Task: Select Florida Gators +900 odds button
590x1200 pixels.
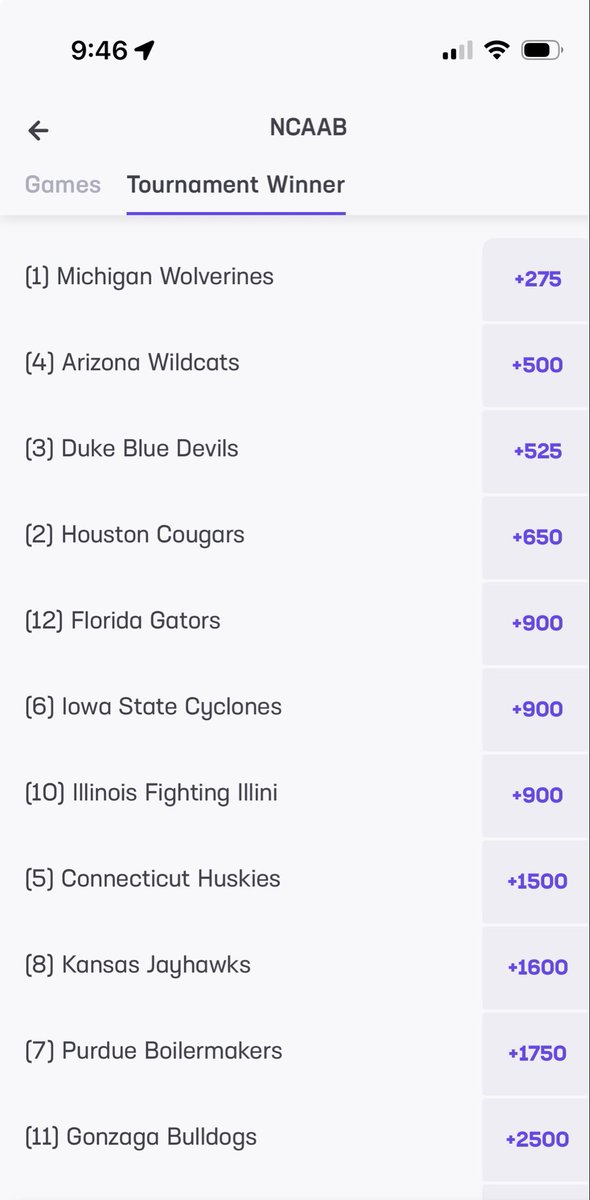Action: tap(537, 623)
